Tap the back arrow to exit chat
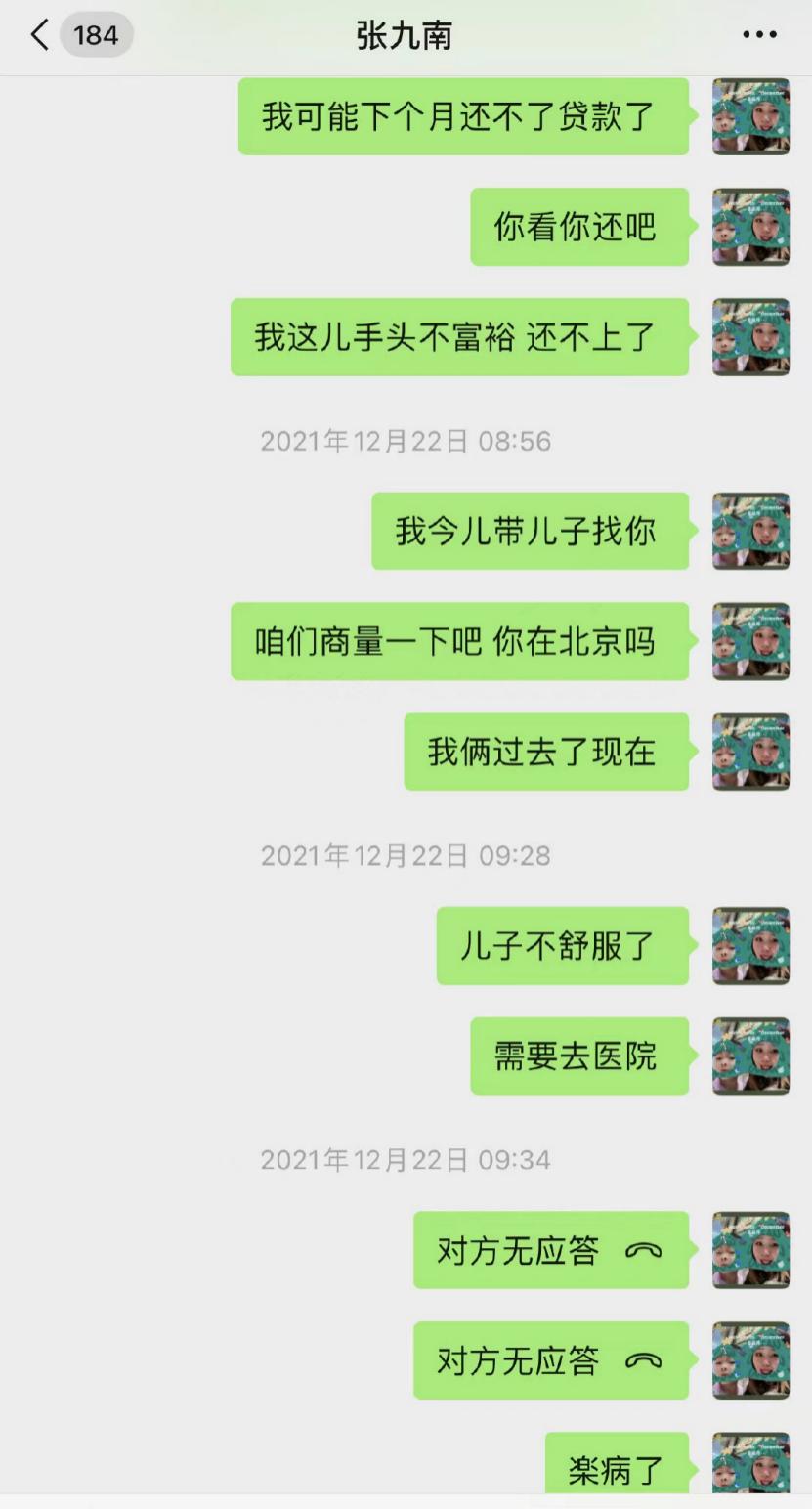This screenshot has width=812, height=1509. tap(38, 33)
